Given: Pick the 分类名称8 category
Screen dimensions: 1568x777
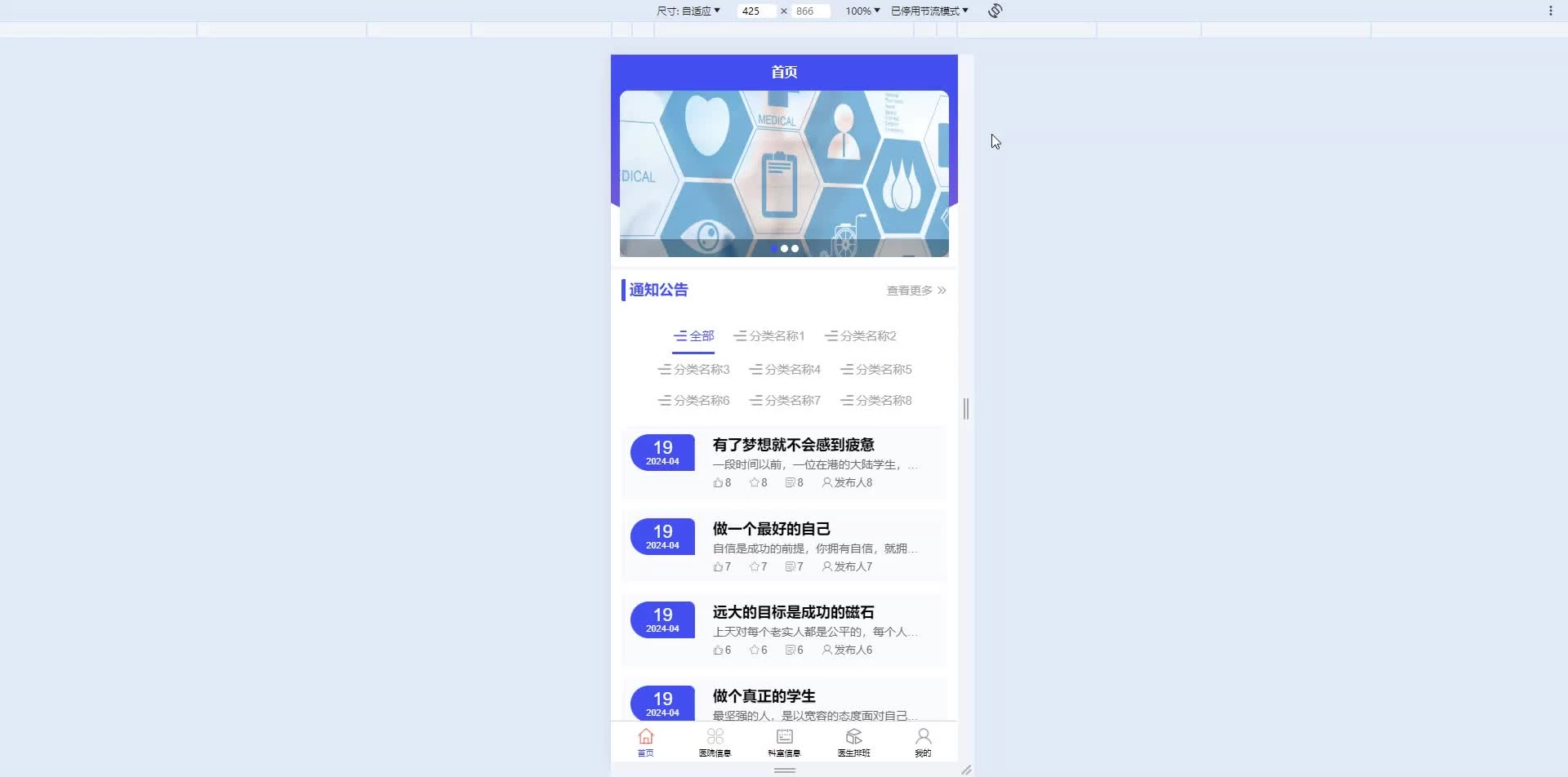Looking at the screenshot, I should coord(876,401).
